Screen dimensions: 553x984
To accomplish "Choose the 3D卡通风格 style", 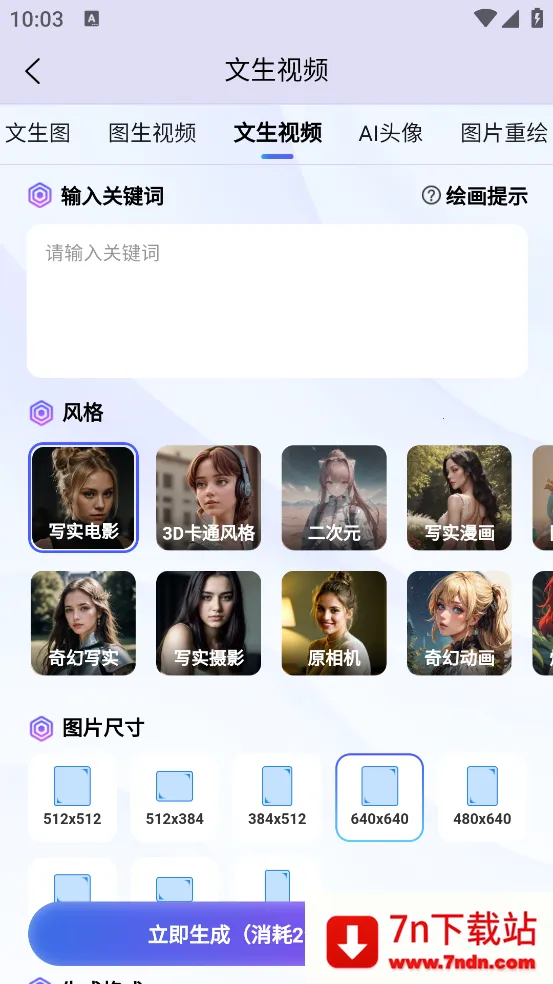I will pyautogui.click(x=208, y=498).
